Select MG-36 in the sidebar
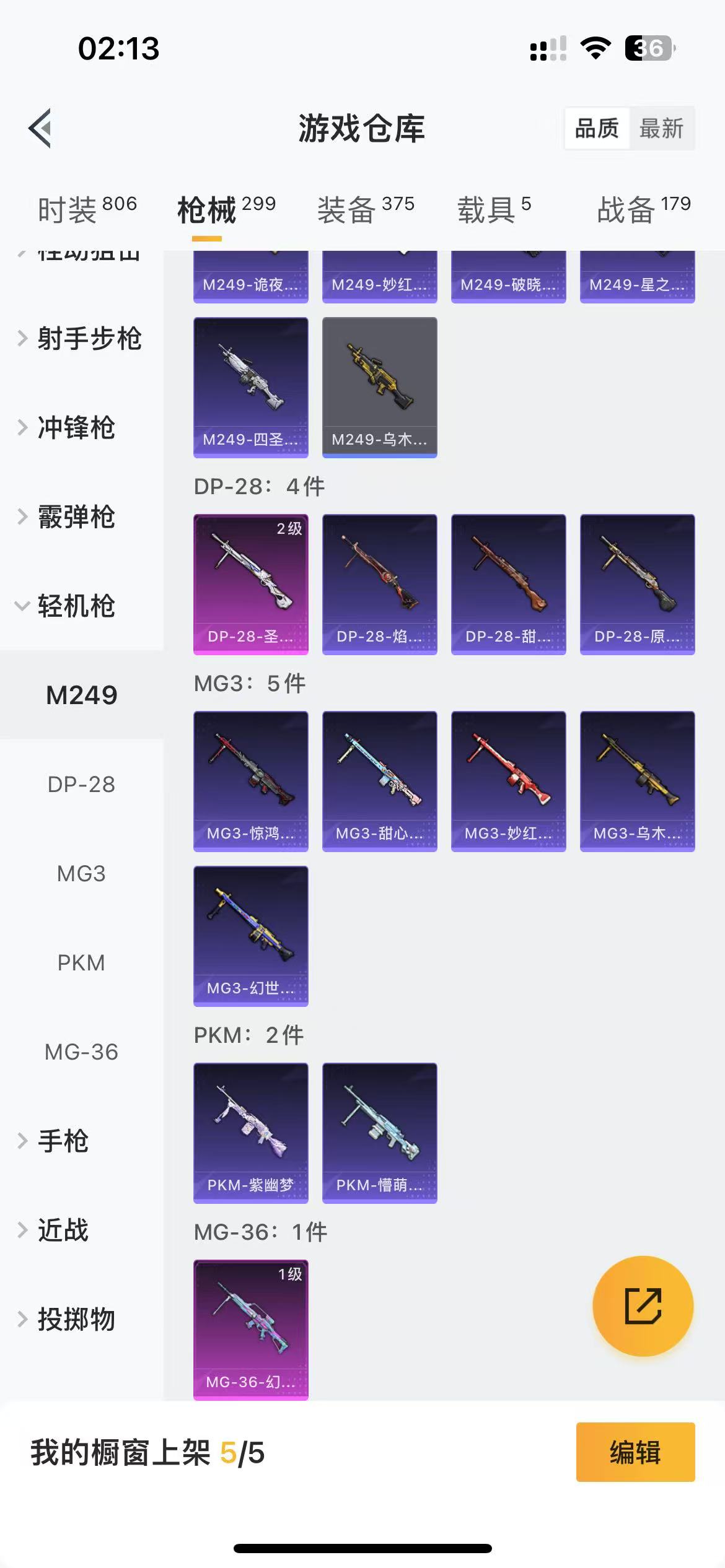Viewport: 725px width, 1568px height. [x=81, y=1052]
